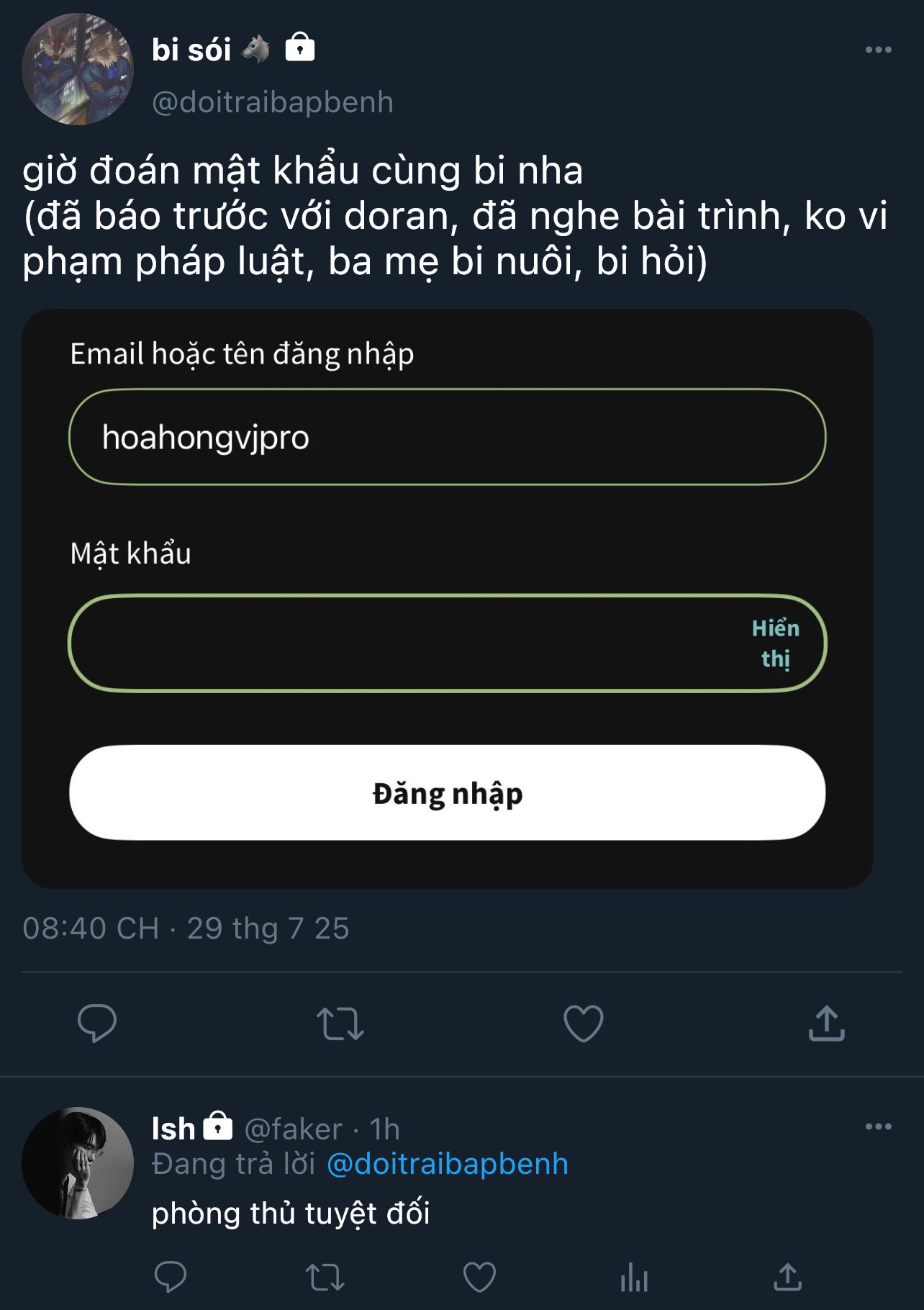Reply to lsh's comment
This screenshot has height=1310, width=924.
click(x=171, y=1278)
